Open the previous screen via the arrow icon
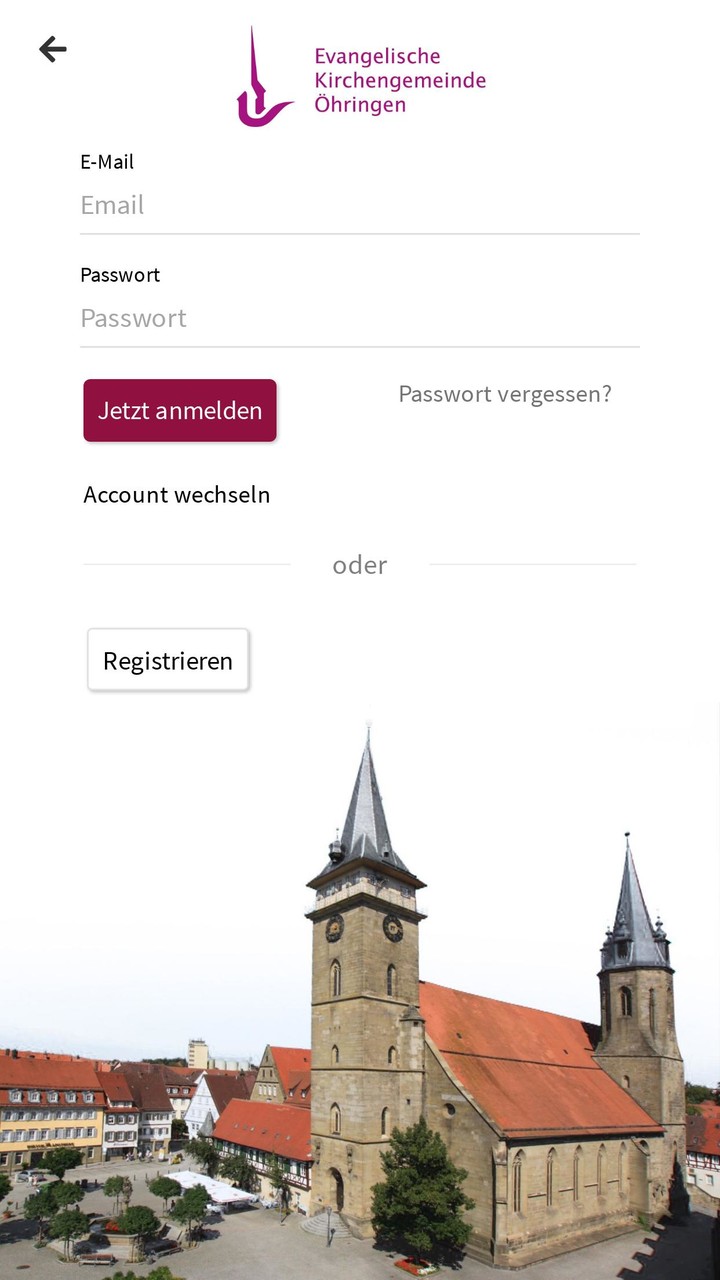The height and width of the screenshot is (1280, 720). [x=51, y=48]
